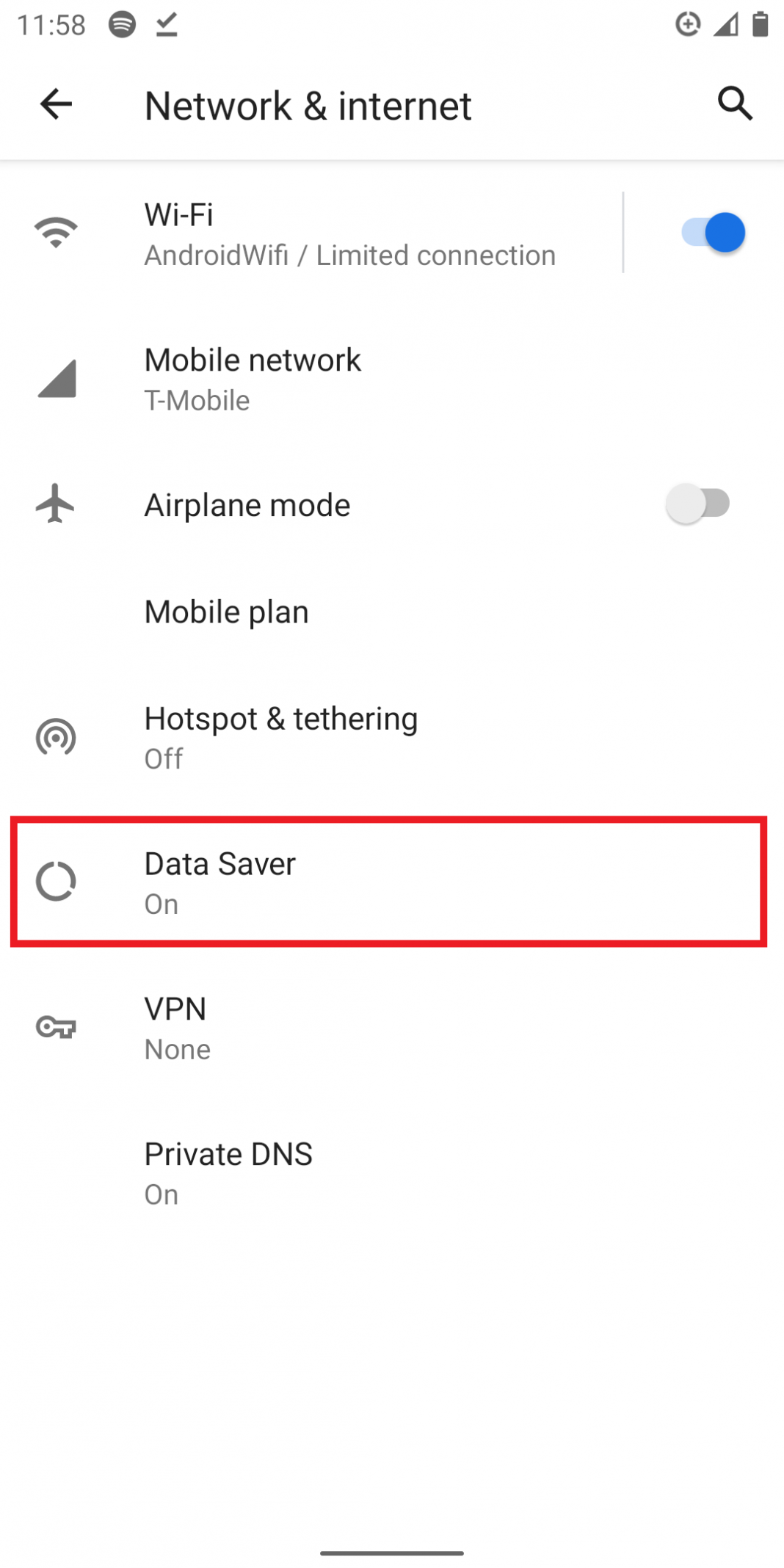The image size is (784, 1568).
Task: Tap the Airplane mode plane icon
Action: coord(55,504)
